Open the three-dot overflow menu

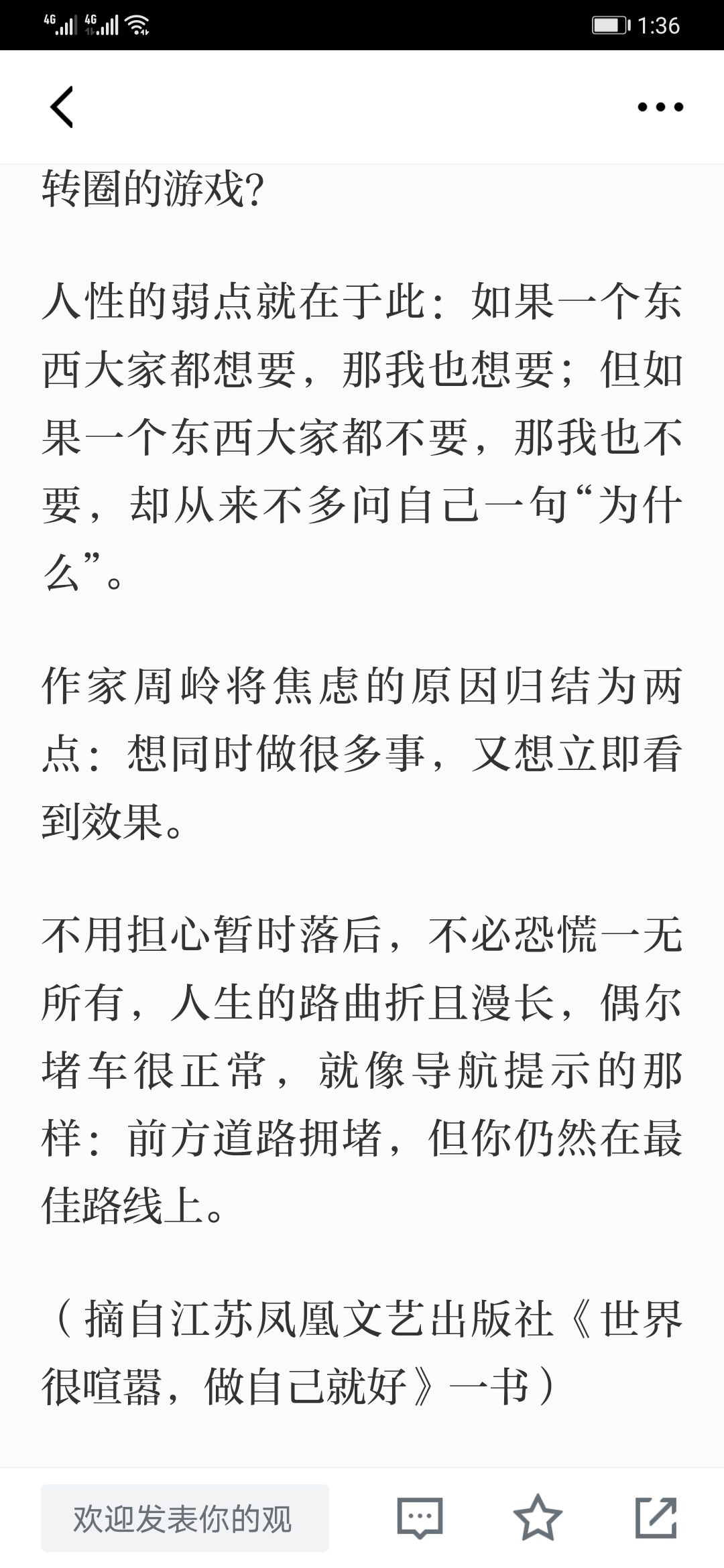pos(660,107)
